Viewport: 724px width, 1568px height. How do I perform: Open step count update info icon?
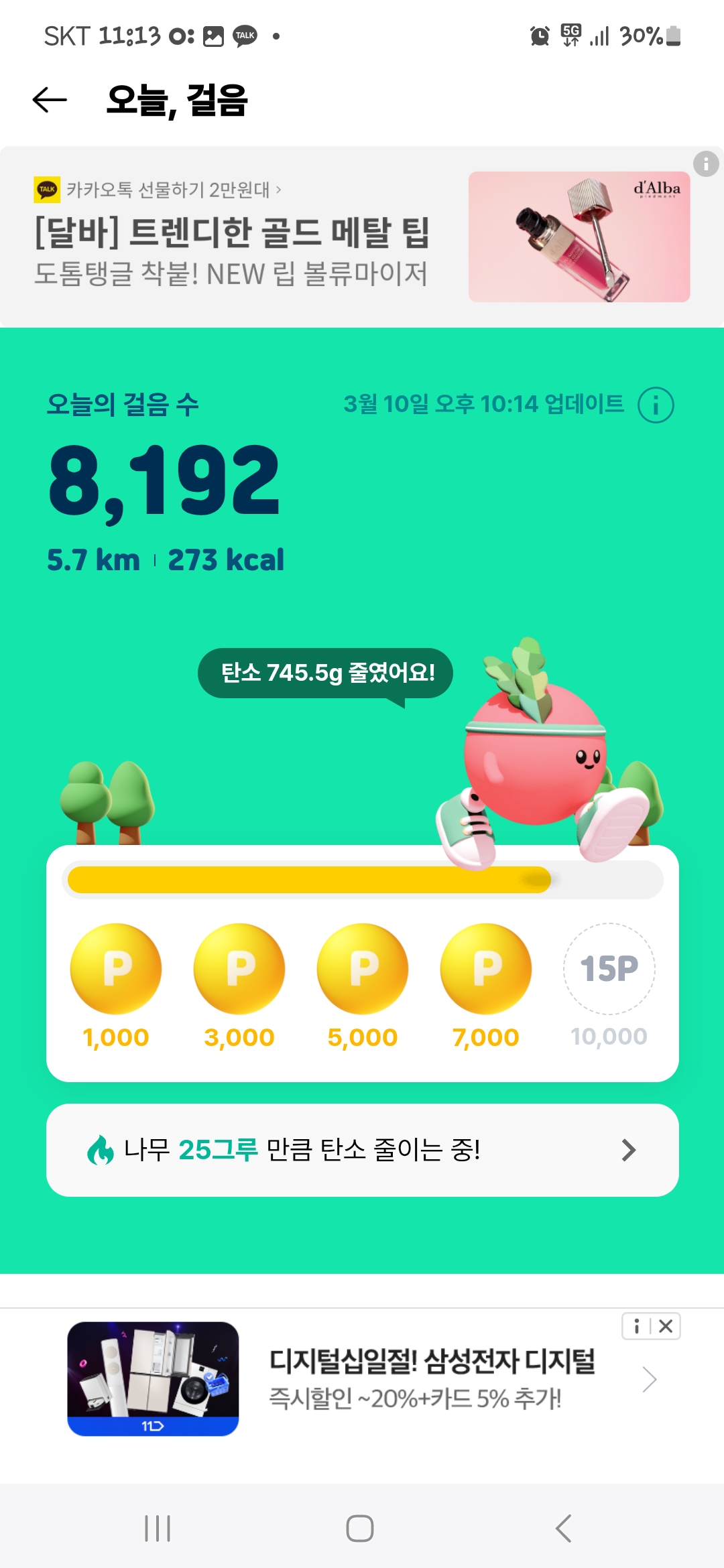(655, 405)
